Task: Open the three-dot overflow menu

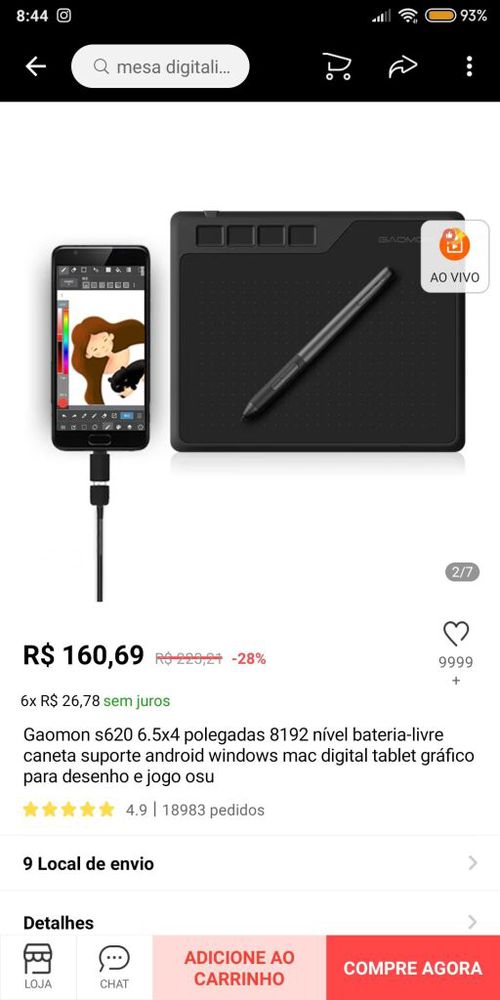Action: click(469, 66)
